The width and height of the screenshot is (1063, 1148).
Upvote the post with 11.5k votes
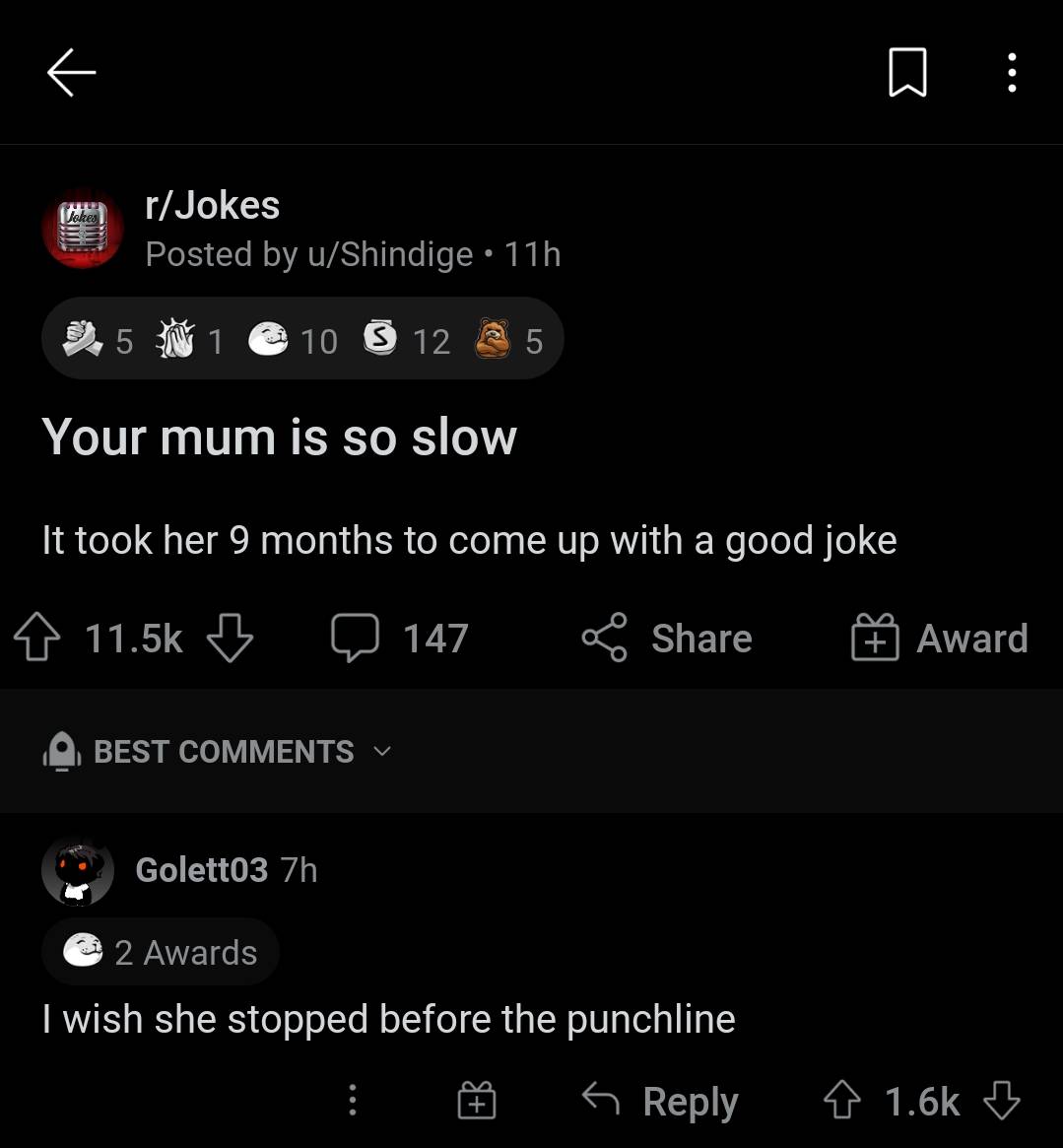[35, 639]
